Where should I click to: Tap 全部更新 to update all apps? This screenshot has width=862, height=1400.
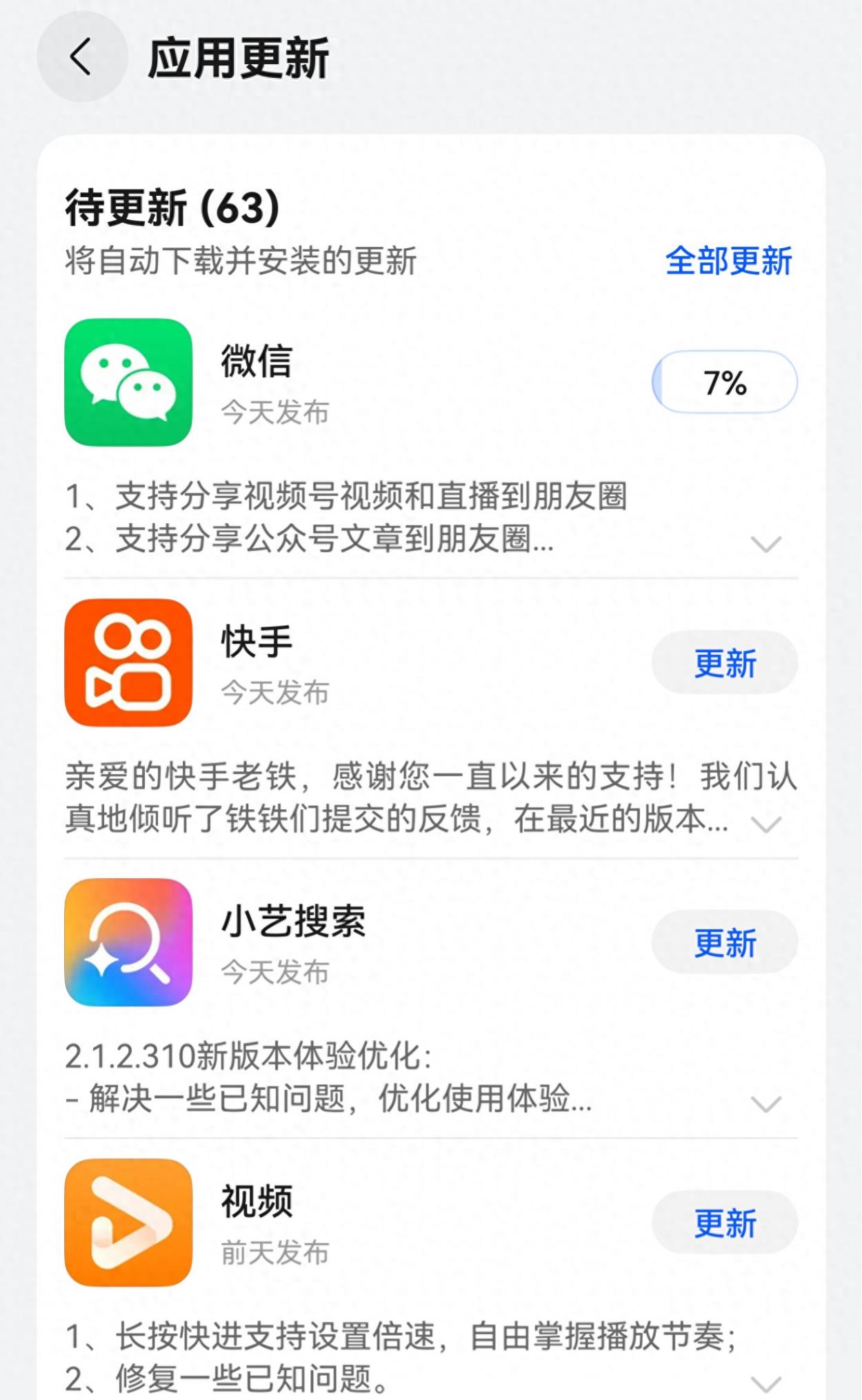click(x=728, y=261)
